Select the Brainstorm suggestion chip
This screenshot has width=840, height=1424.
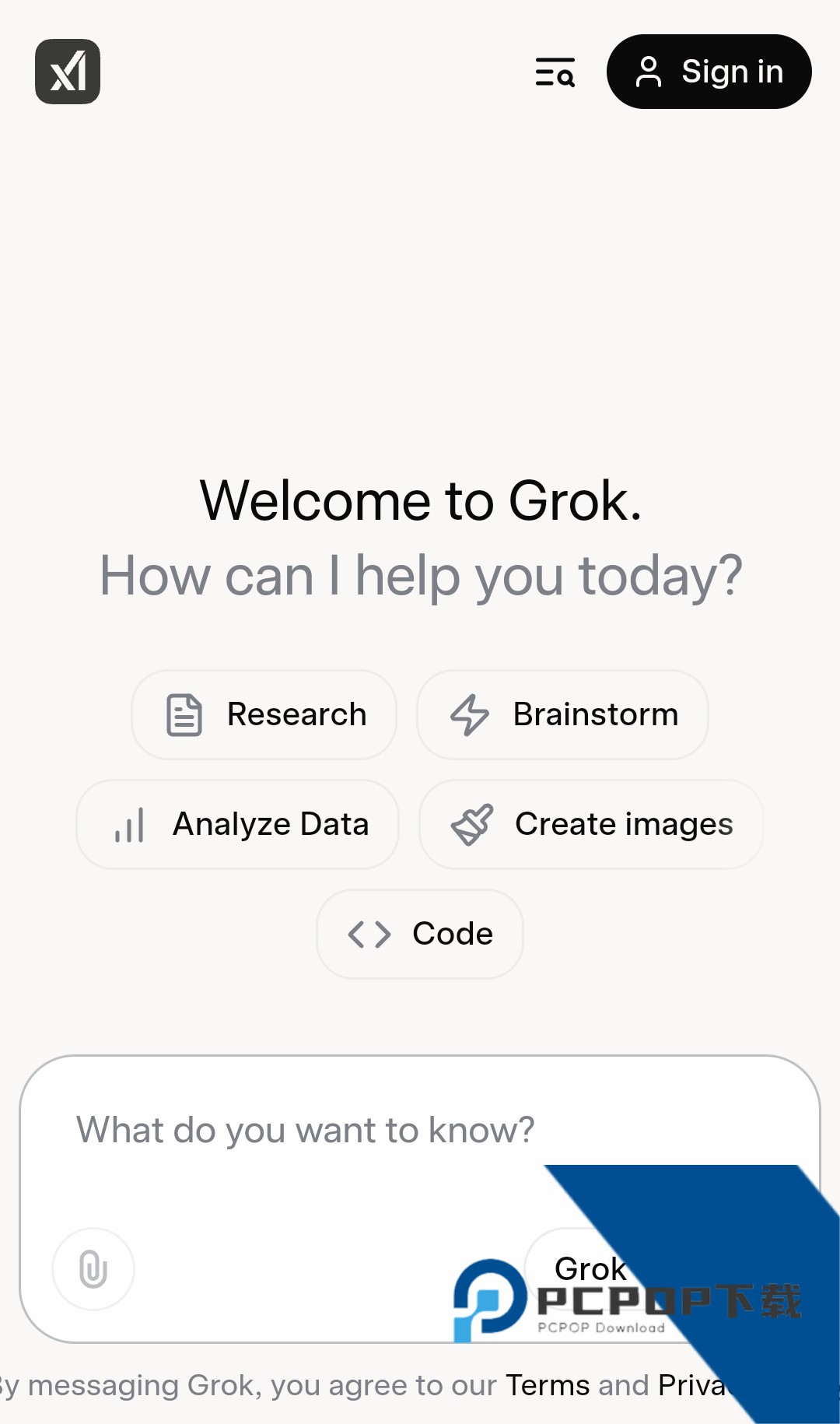(562, 714)
